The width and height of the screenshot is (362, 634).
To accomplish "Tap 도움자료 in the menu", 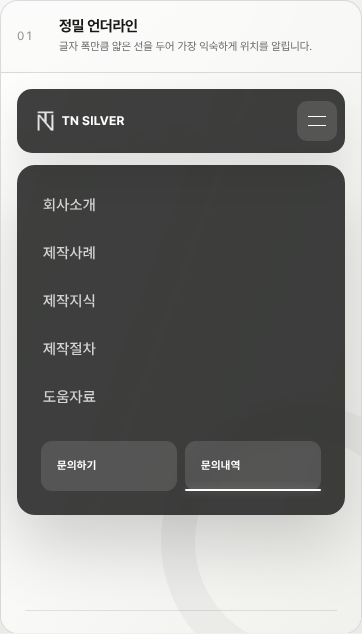I will (69, 397).
